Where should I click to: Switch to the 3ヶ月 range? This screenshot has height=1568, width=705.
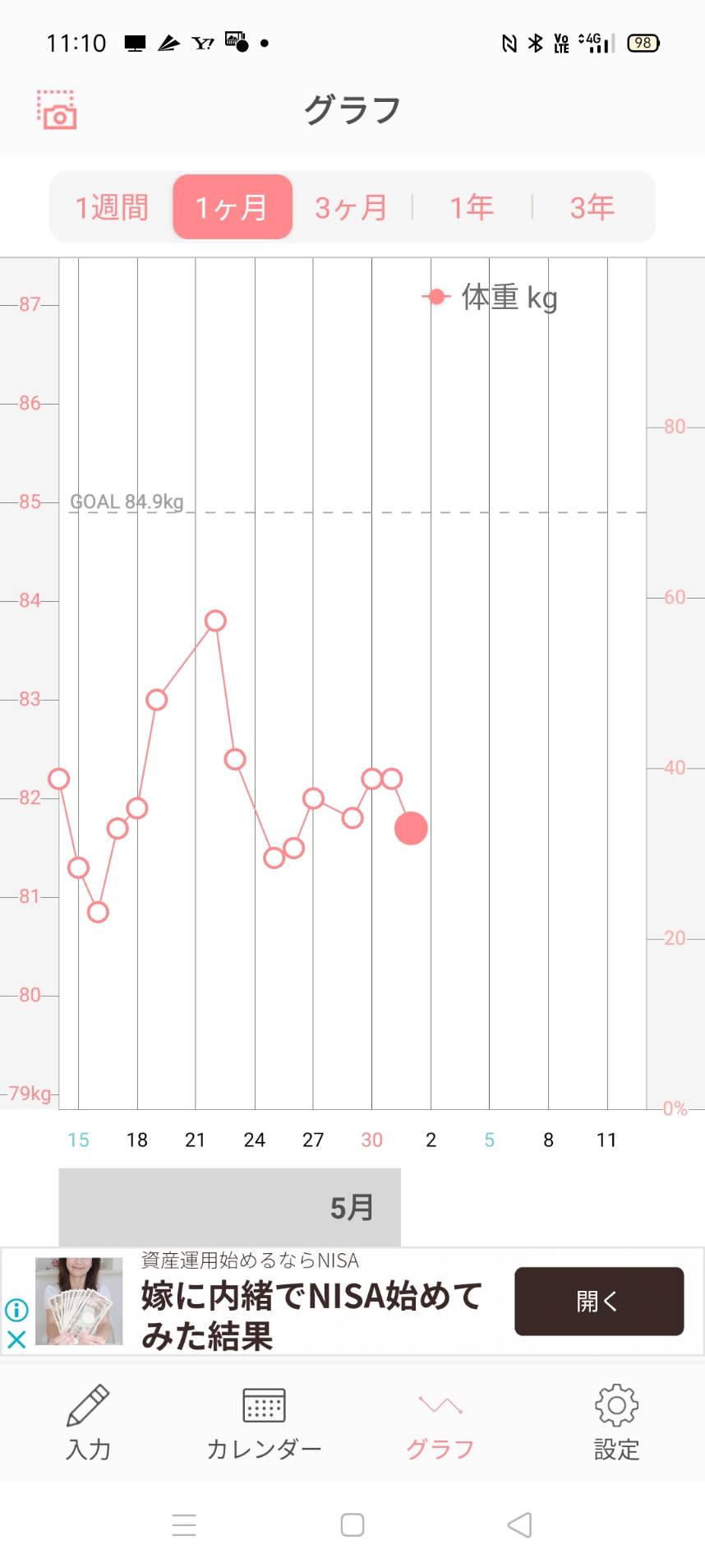tap(352, 207)
